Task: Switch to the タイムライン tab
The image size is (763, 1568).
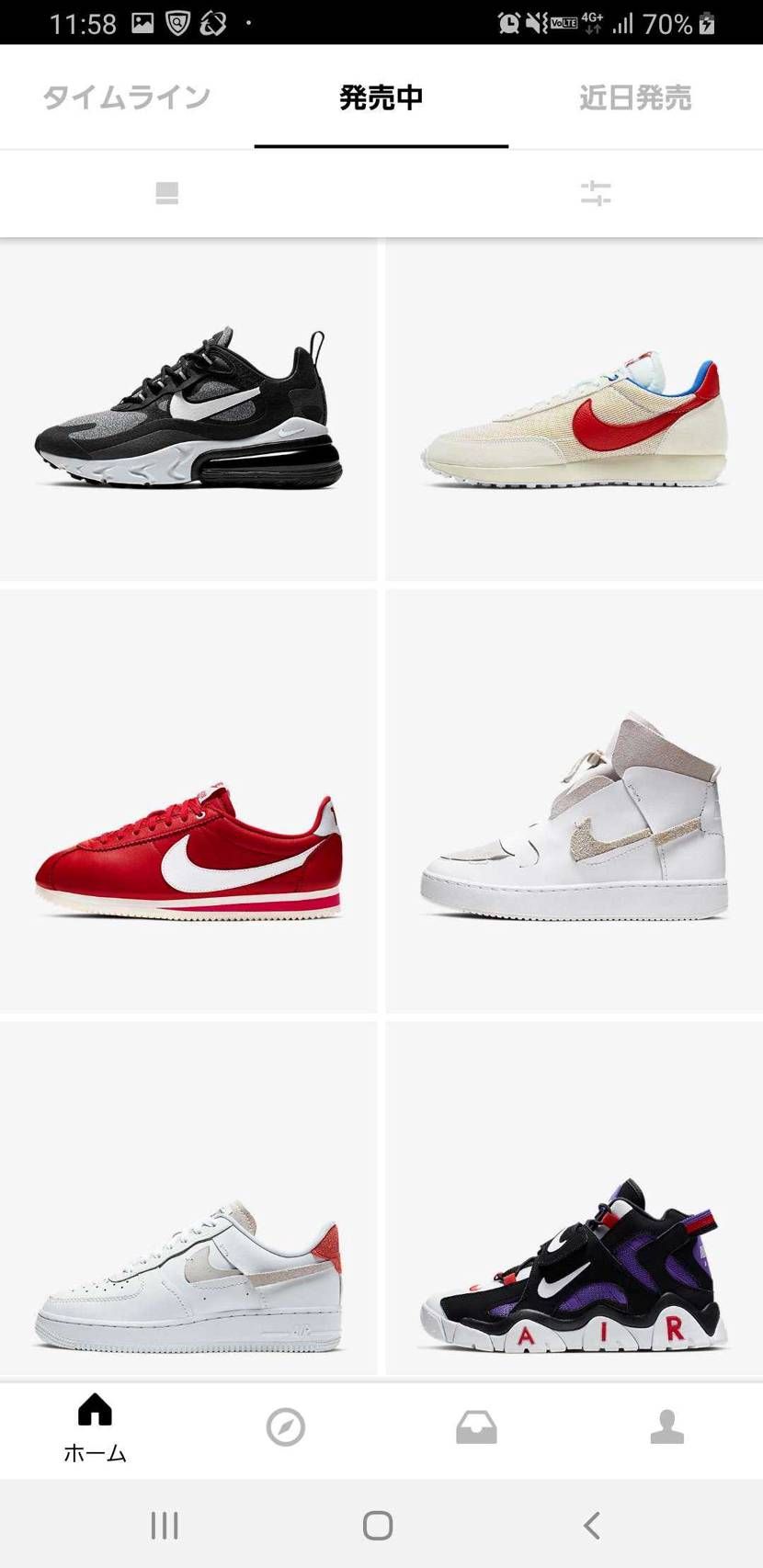Action: (127, 97)
